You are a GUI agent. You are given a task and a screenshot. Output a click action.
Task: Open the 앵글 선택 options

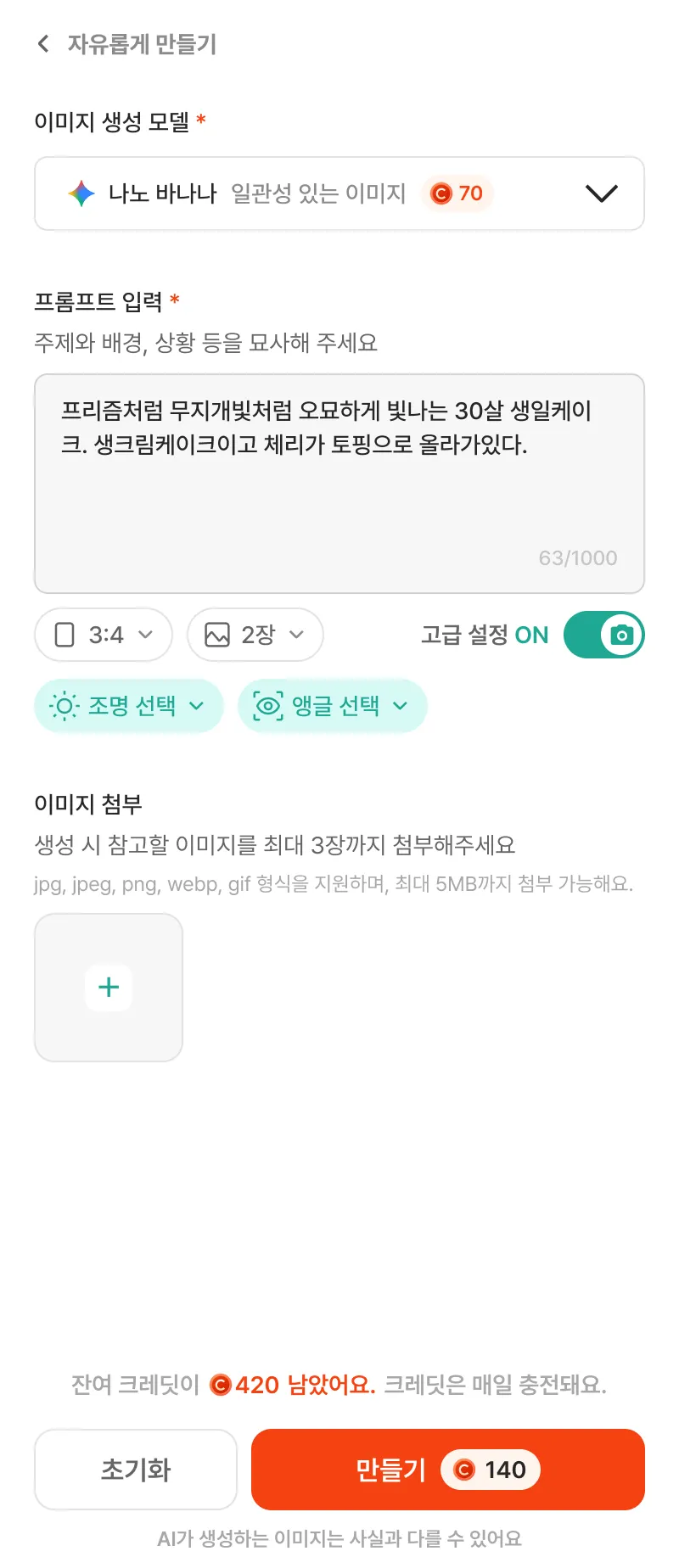pyautogui.click(x=332, y=706)
